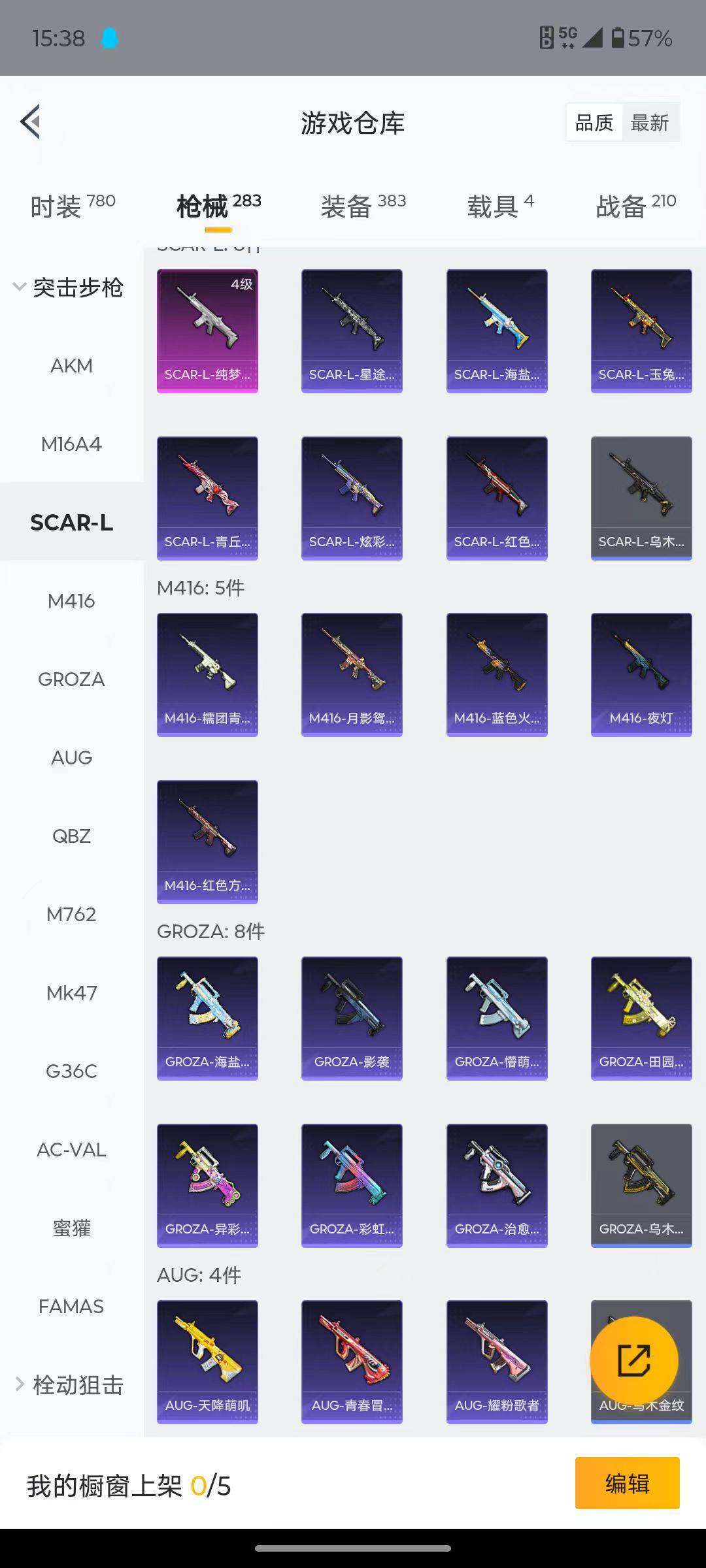Switch to the 时装 tab
This screenshot has width=706, height=1568.
(x=72, y=206)
